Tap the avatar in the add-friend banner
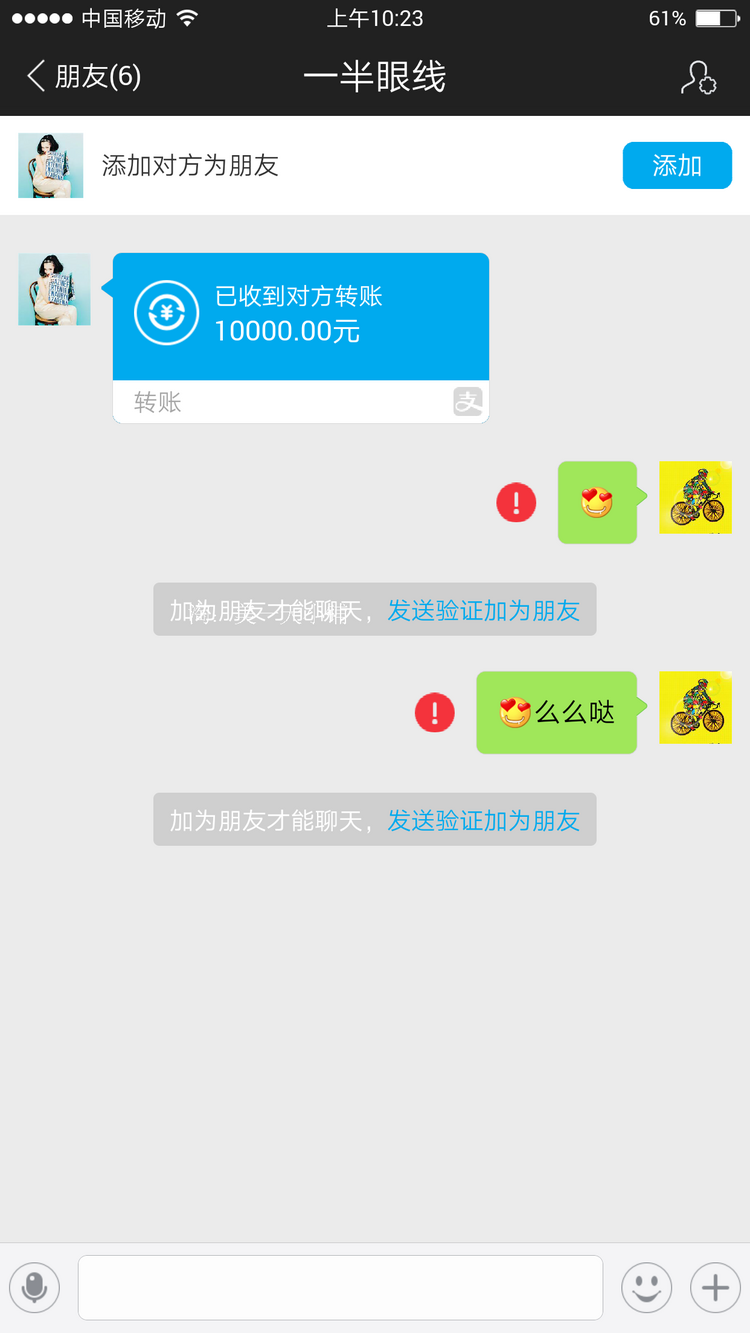This screenshot has height=1333, width=750. pyautogui.click(x=50, y=165)
